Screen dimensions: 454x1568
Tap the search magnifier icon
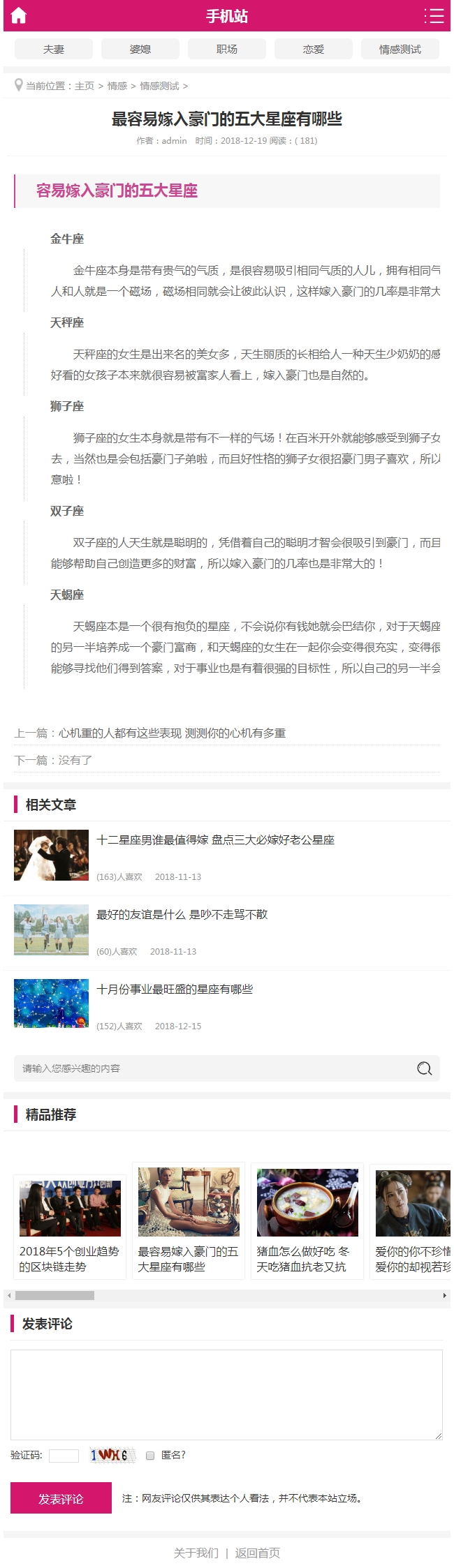tap(424, 1068)
